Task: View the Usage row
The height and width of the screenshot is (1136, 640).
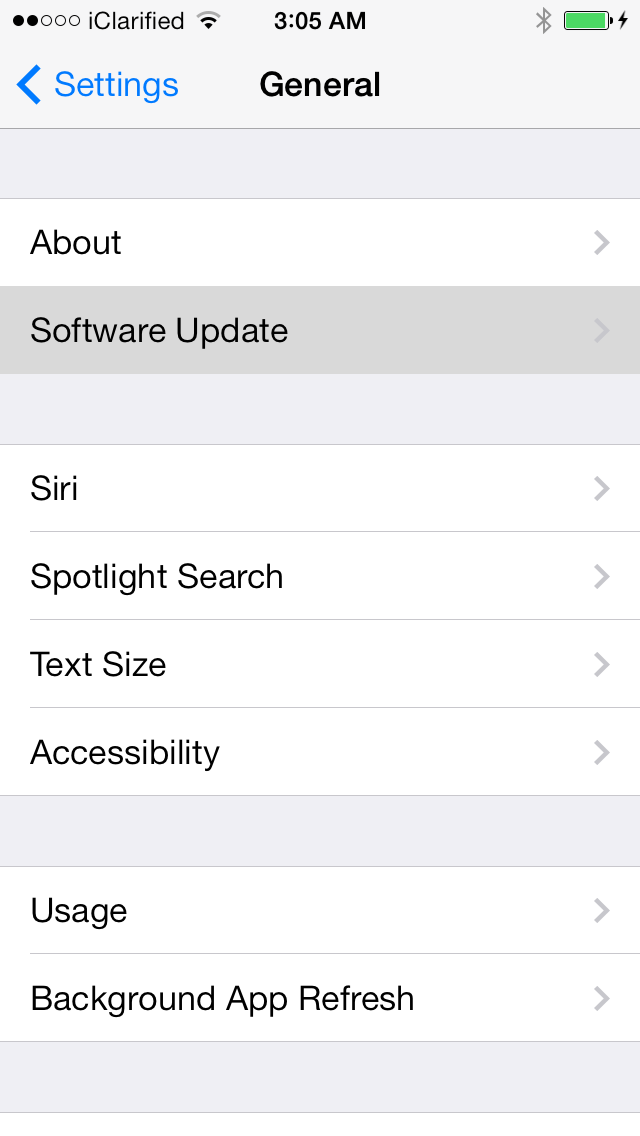Action: (320, 911)
